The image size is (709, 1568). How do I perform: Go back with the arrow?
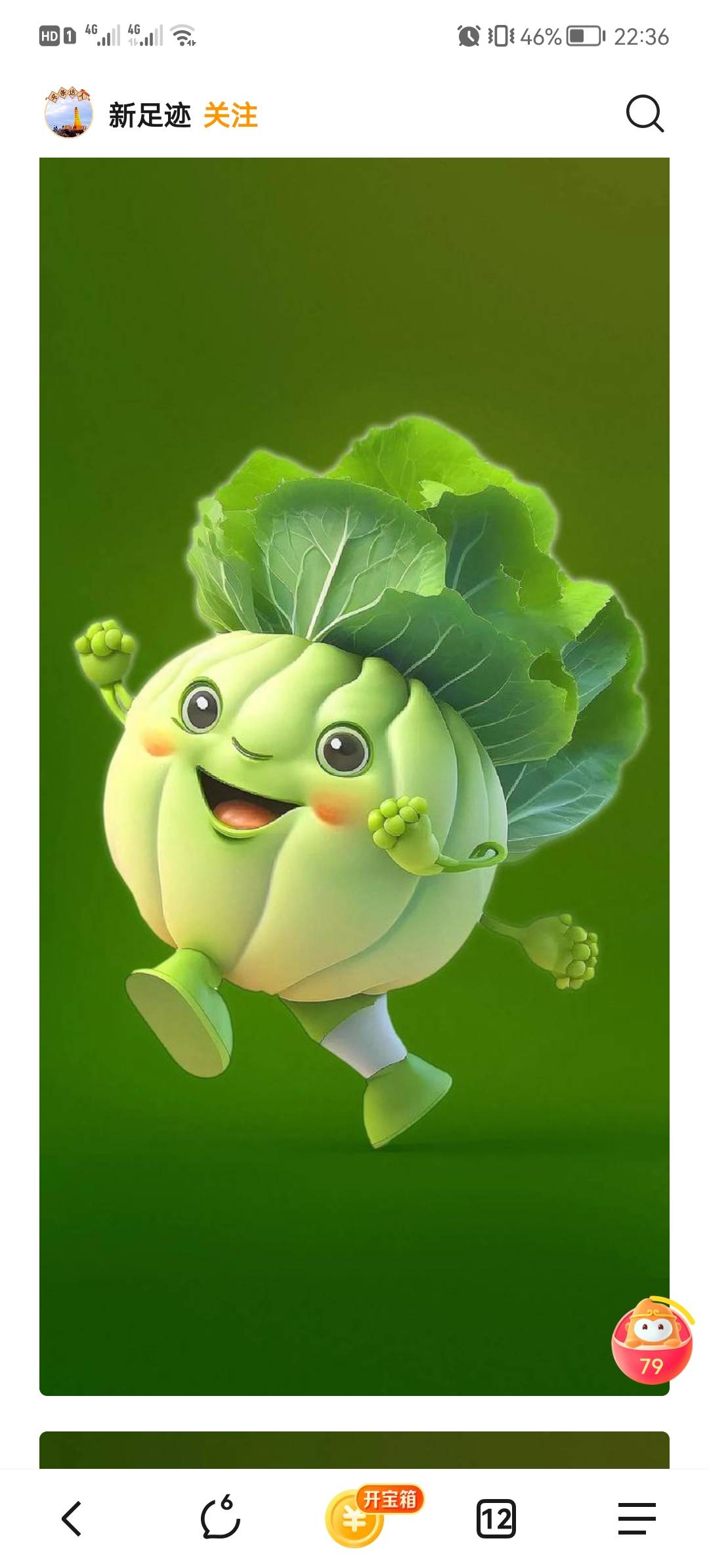72,1518
